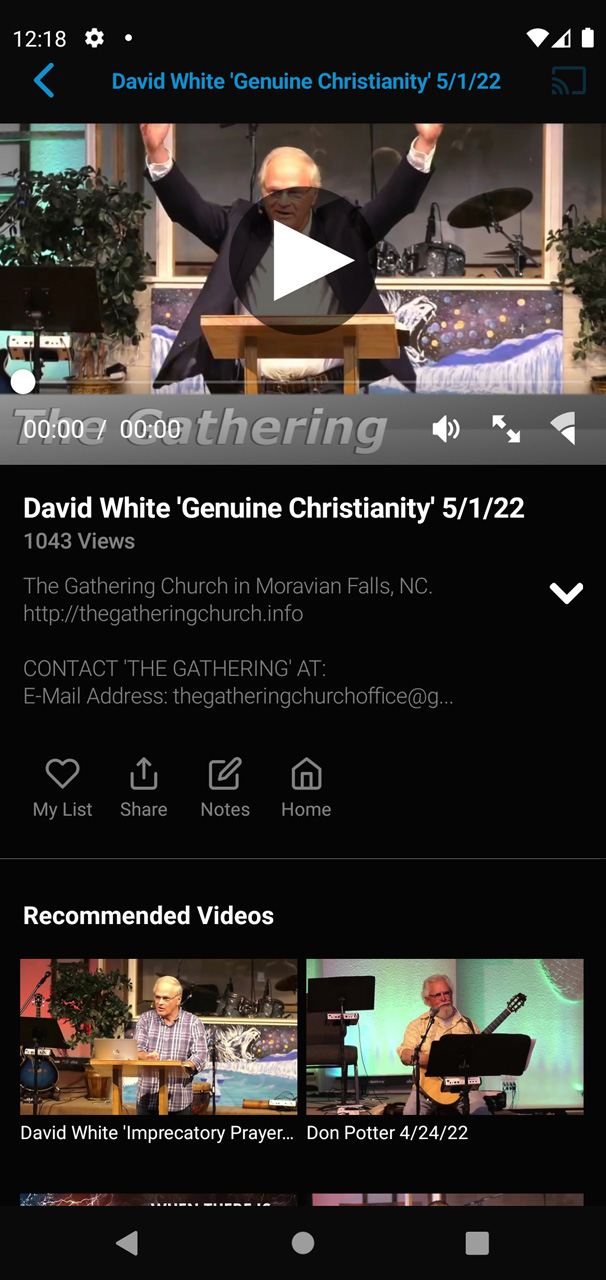Viewport: 606px width, 1280px height.
Task: Go back using the top-left arrow
Action: point(44,81)
